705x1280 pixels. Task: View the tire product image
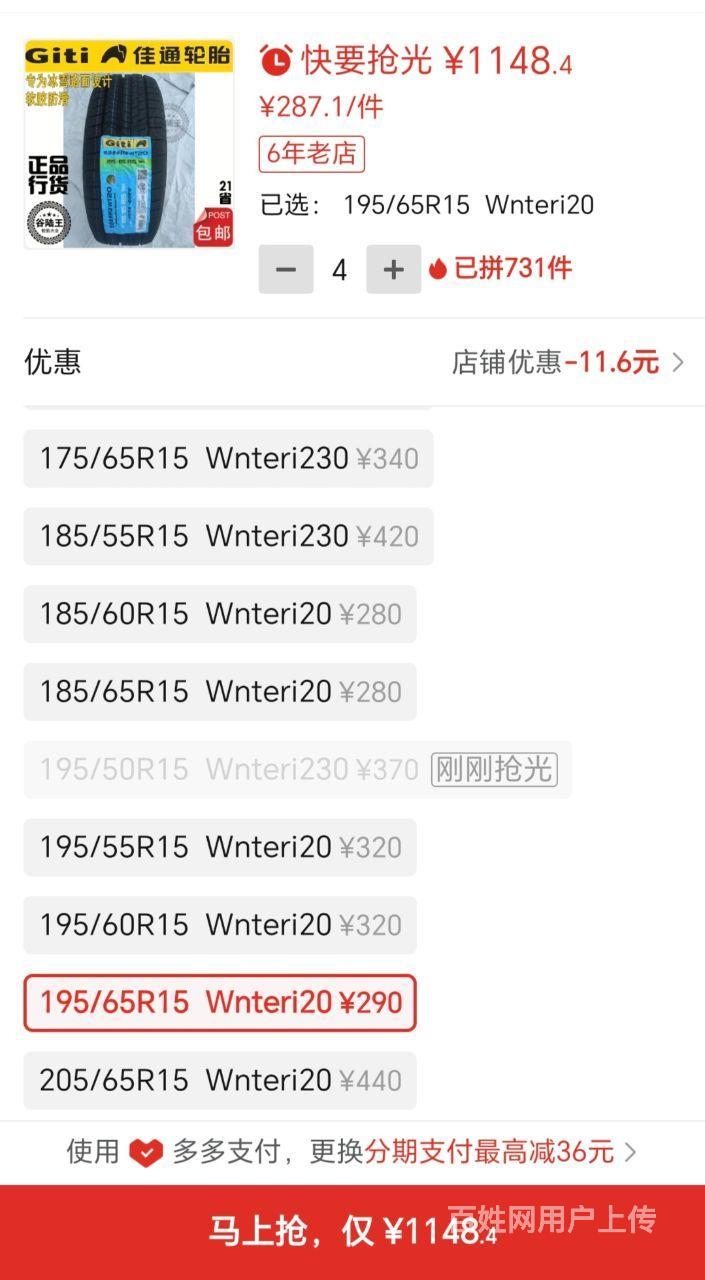click(129, 143)
